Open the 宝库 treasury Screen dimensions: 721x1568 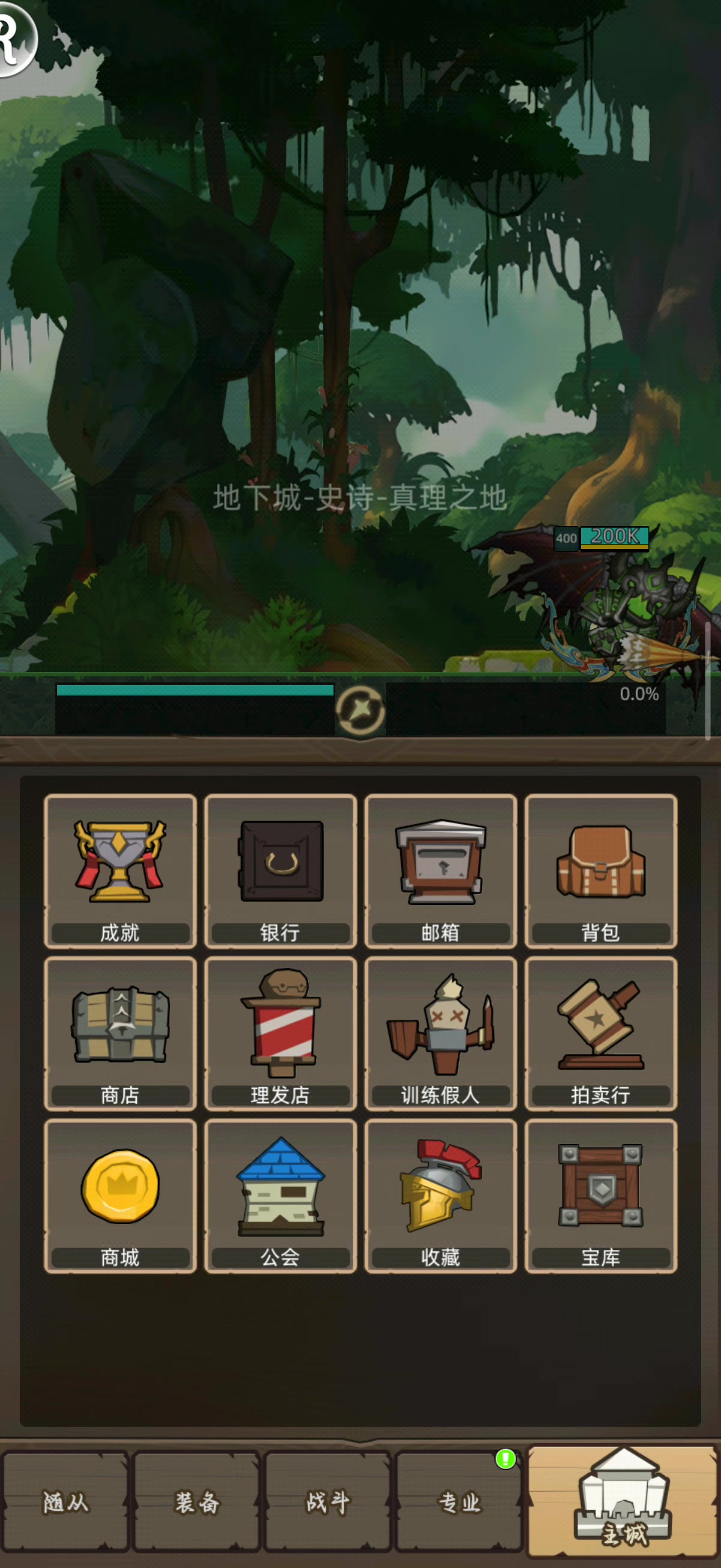(600, 1195)
